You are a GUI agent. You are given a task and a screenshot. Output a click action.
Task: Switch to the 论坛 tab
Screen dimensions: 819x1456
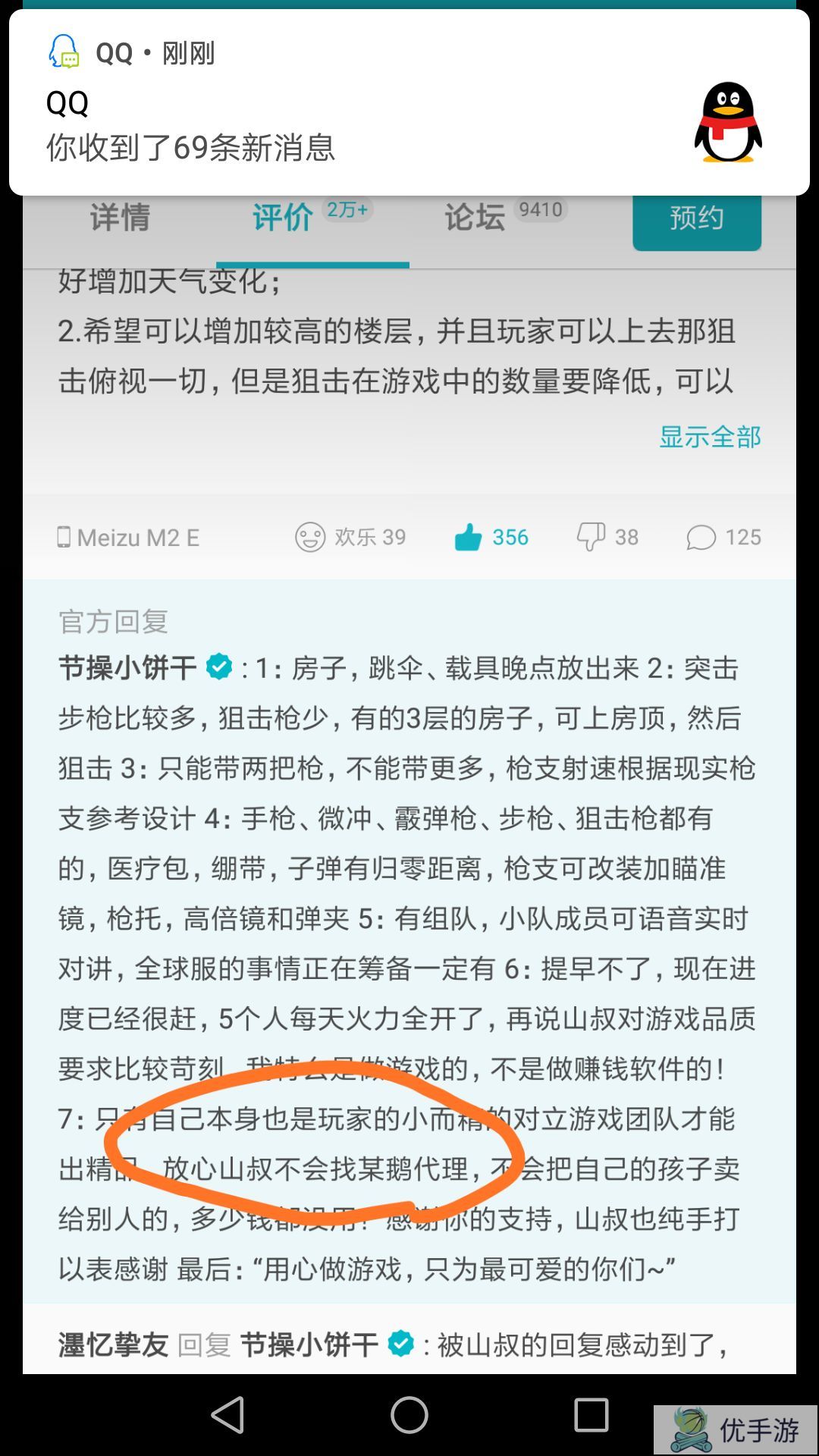[475, 218]
